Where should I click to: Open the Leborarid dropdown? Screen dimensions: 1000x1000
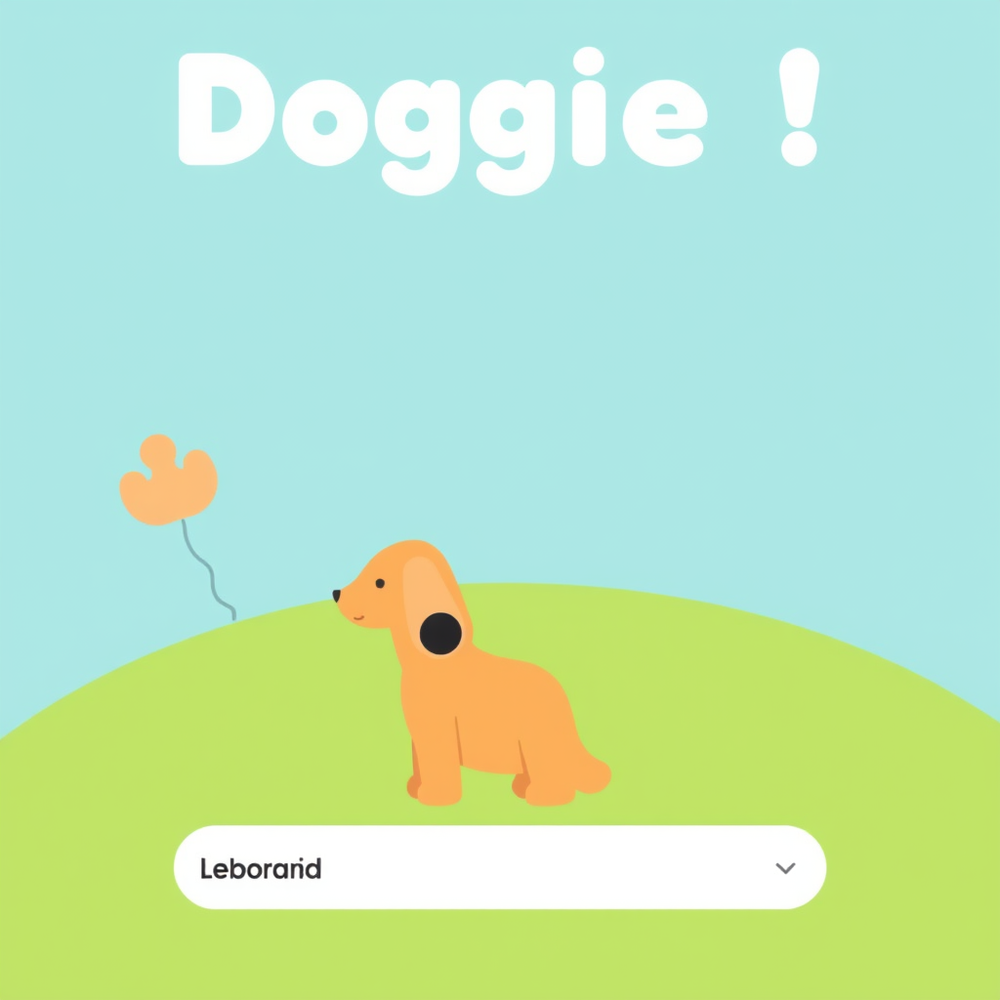click(x=500, y=867)
